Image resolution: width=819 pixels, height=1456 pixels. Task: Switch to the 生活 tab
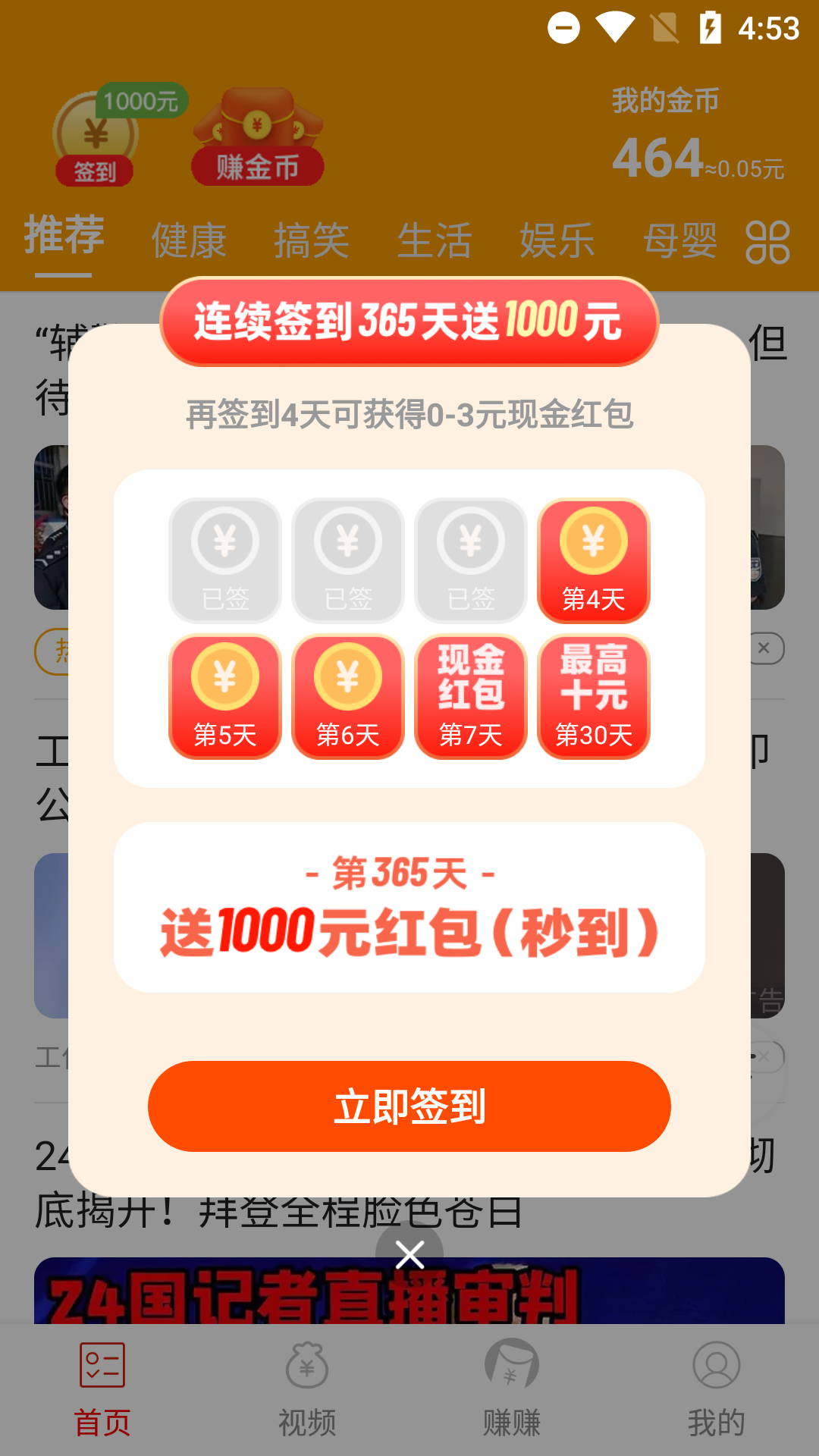click(435, 240)
